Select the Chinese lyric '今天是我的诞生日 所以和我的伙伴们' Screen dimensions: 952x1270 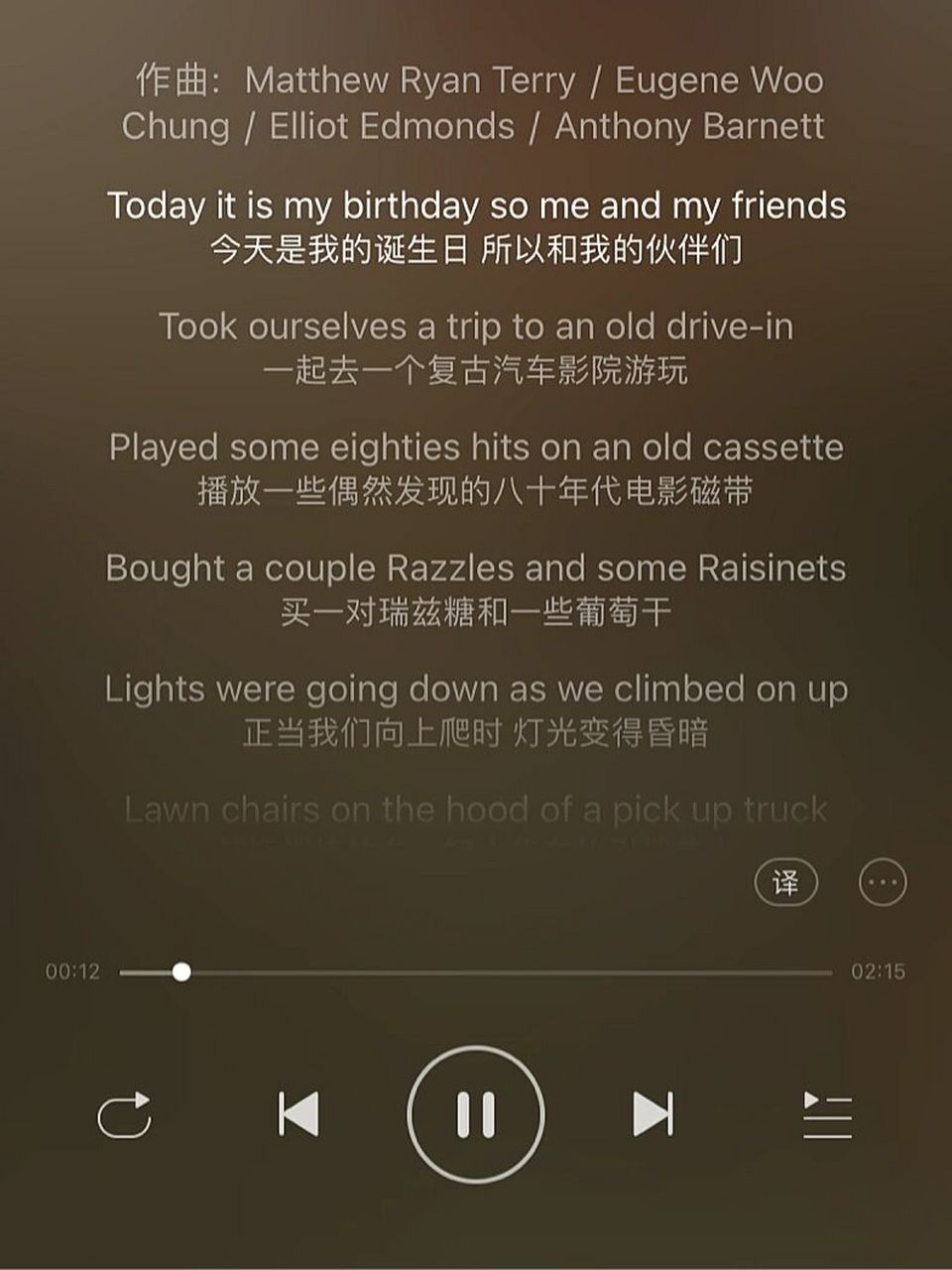[x=476, y=249]
